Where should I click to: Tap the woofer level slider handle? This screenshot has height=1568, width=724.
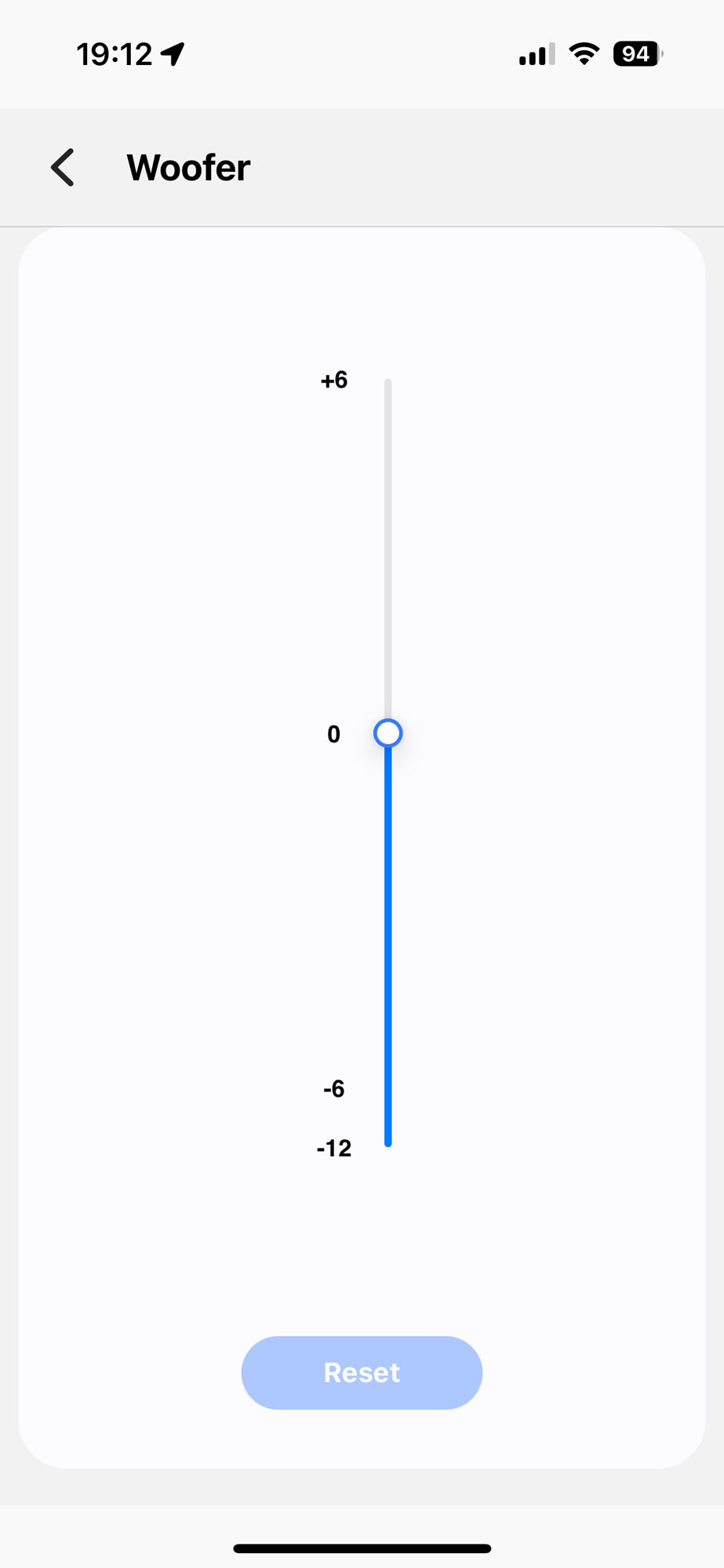388,733
